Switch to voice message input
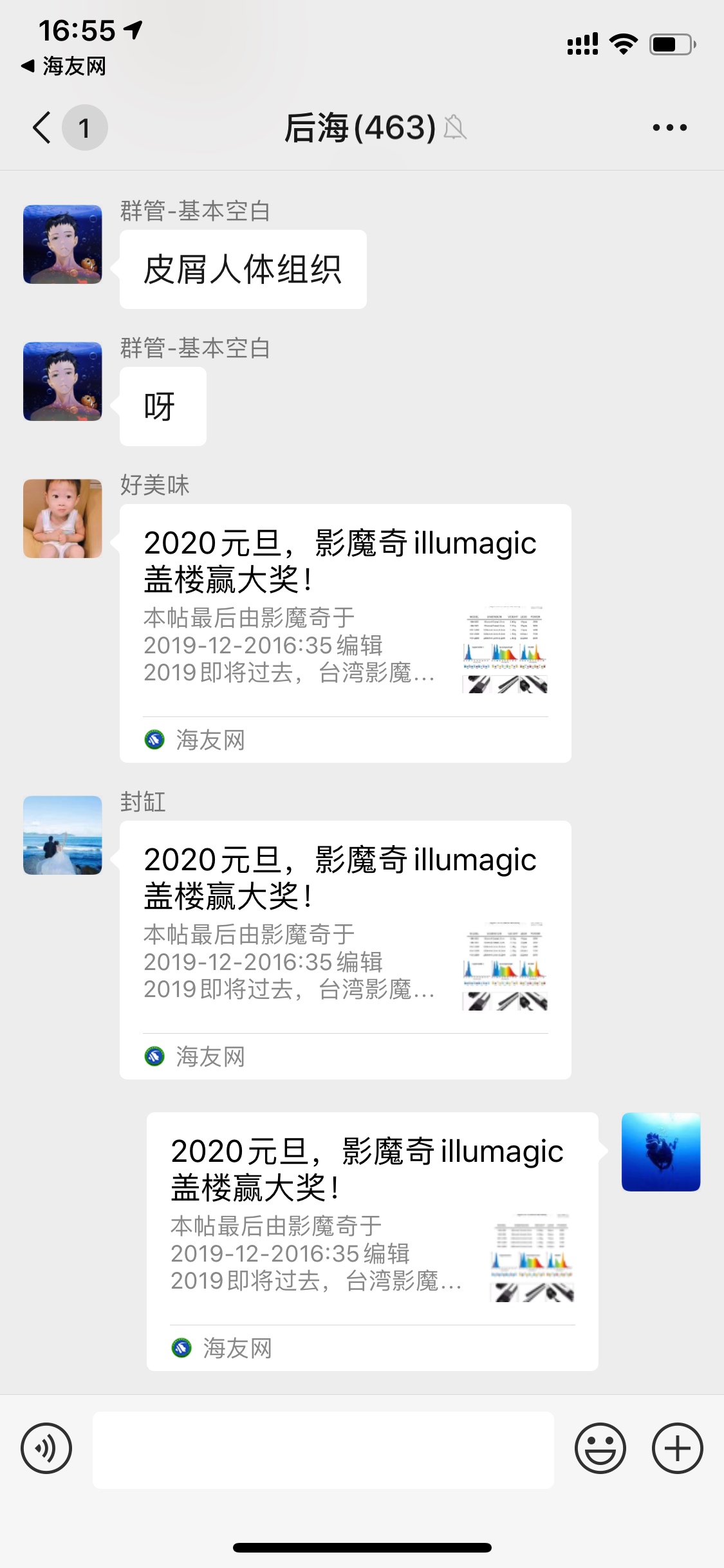The image size is (724, 1568). pos(46,1449)
